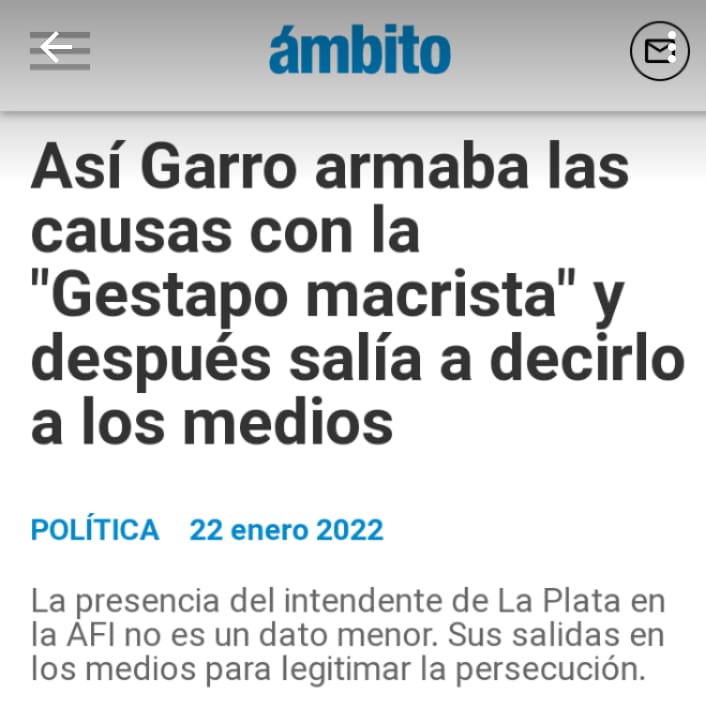The height and width of the screenshot is (713, 706).
Task: Open the POLÍTICA section link
Action: tap(95, 529)
